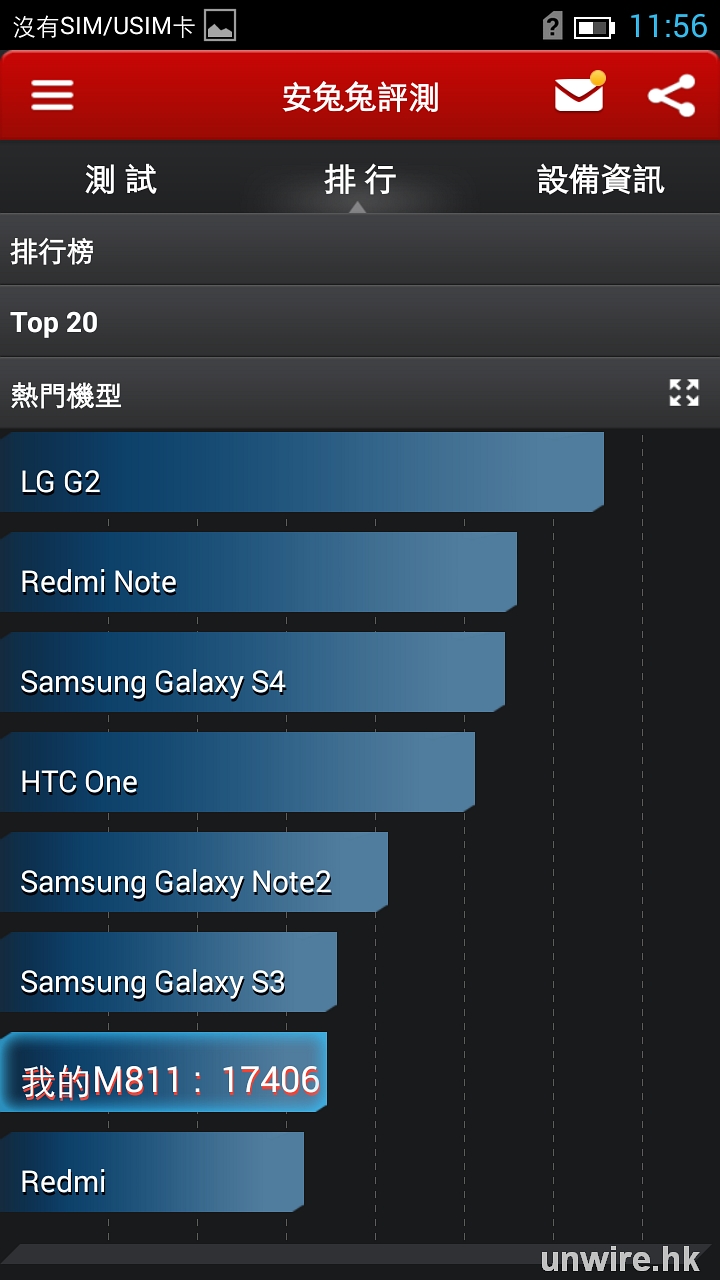The width and height of the screenshot is (720, 1280).
Task: Switch to the 測試 tab
Action: click(x=121, y=180)
